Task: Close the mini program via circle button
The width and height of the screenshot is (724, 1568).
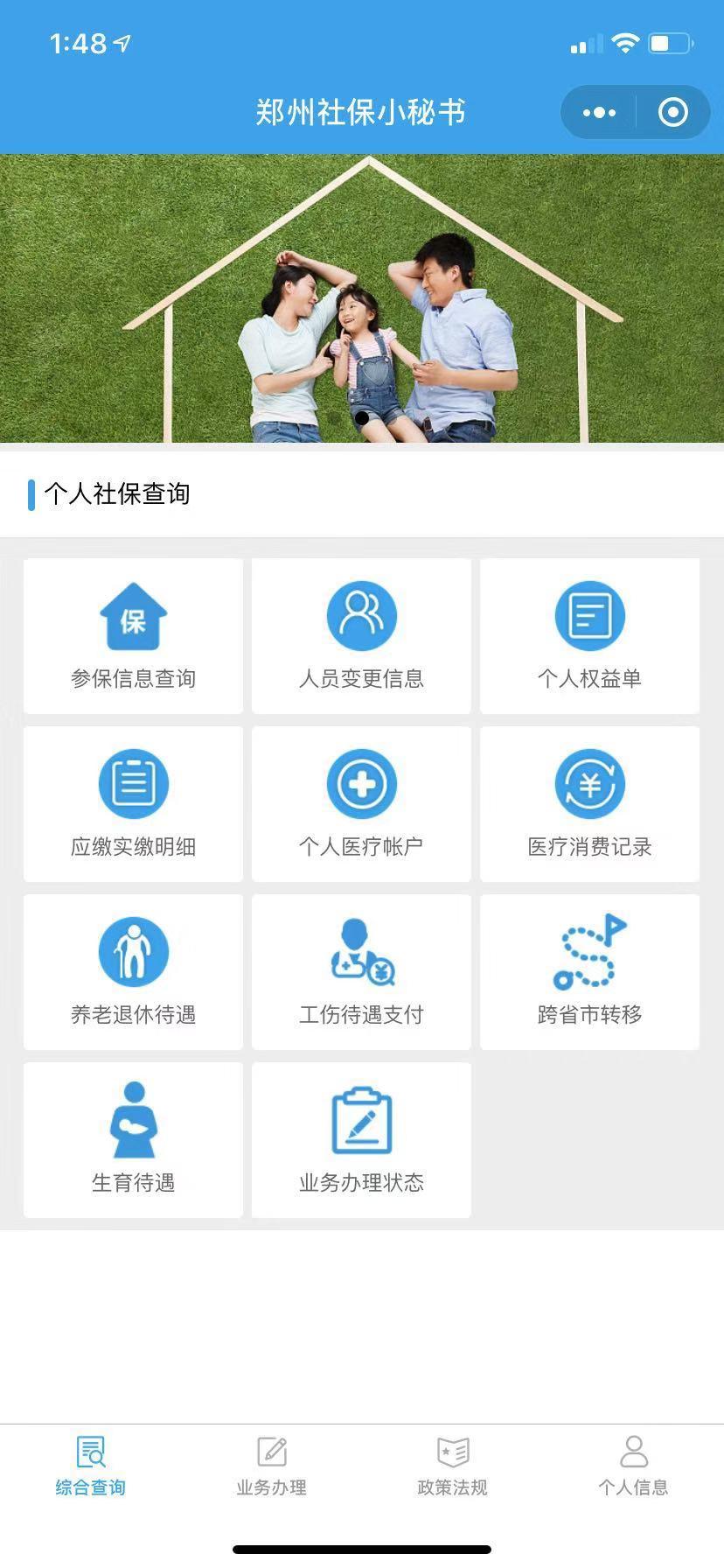Action: tap(672, 113)
